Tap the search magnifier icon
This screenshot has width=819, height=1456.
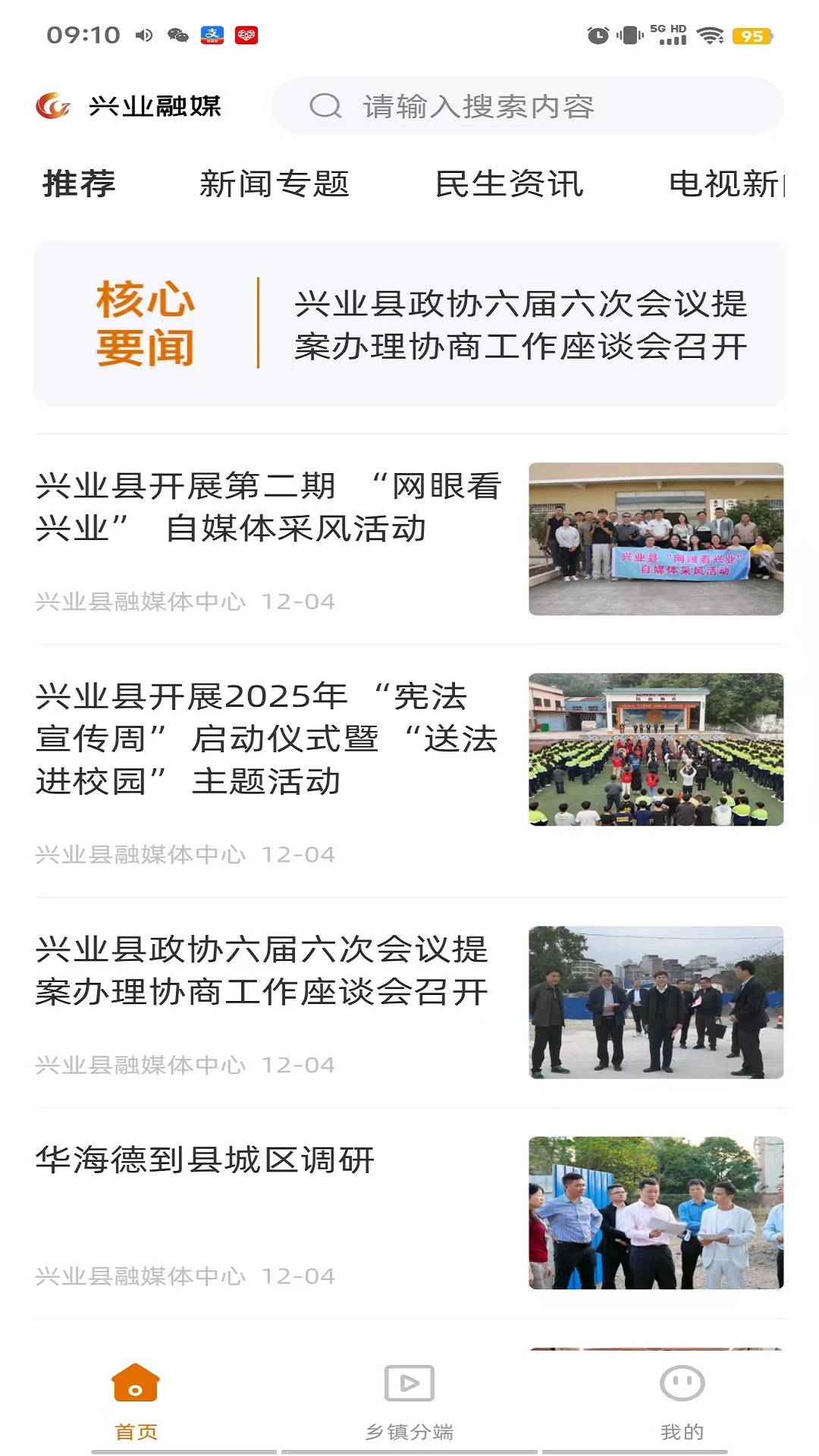(328, 106)
